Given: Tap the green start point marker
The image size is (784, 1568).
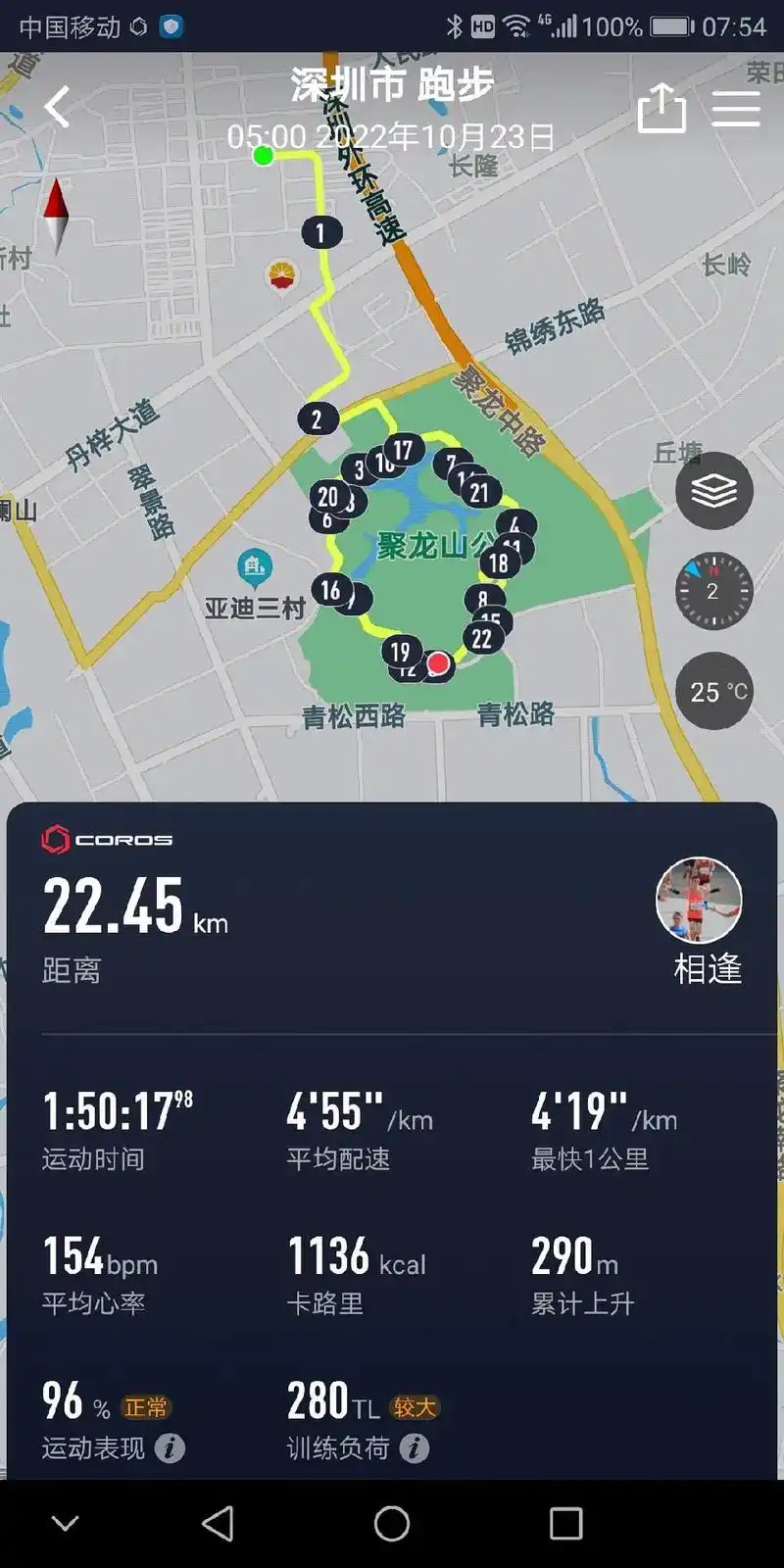Looking at the screenshot, I should pos(262,157).
